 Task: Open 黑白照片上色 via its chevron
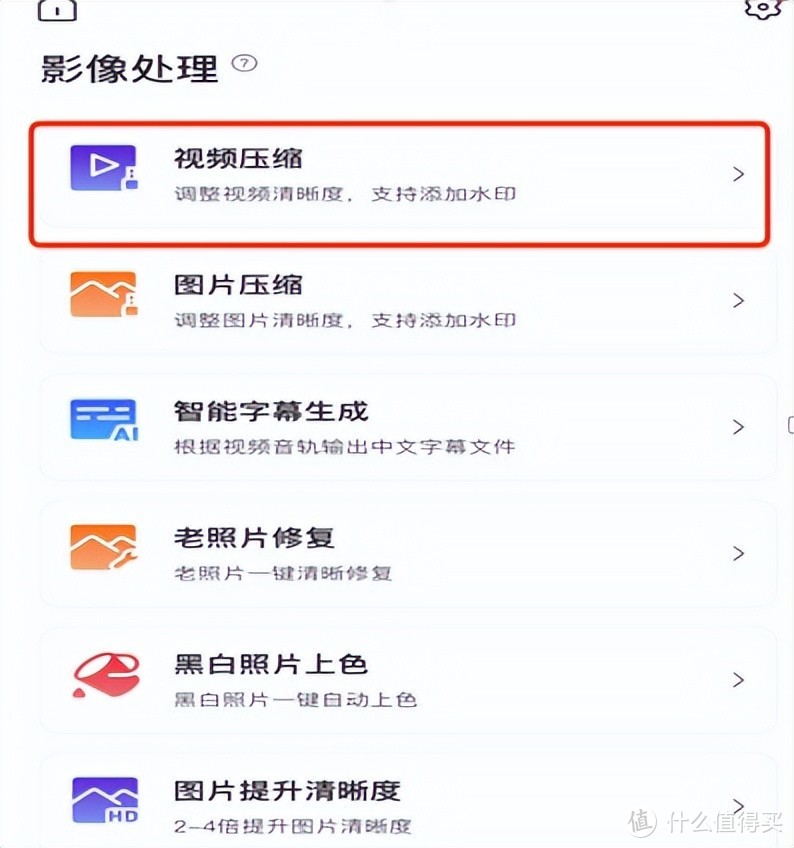(738, 680)
